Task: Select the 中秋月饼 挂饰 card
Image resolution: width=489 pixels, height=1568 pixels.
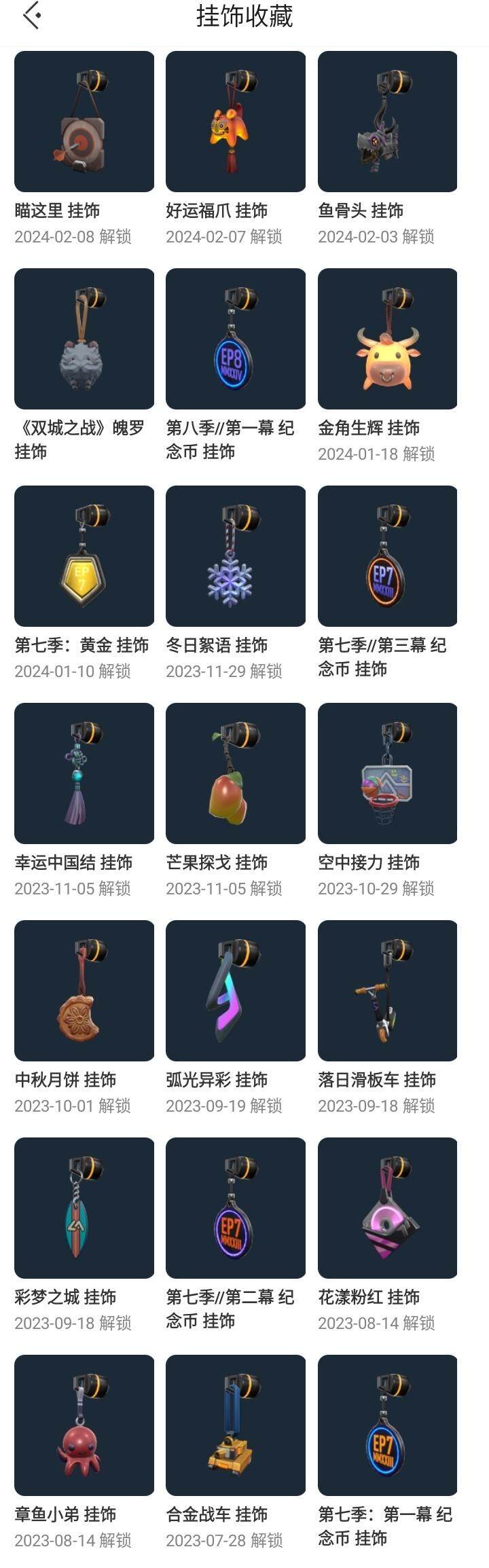Action: click(x=84, y=991)
